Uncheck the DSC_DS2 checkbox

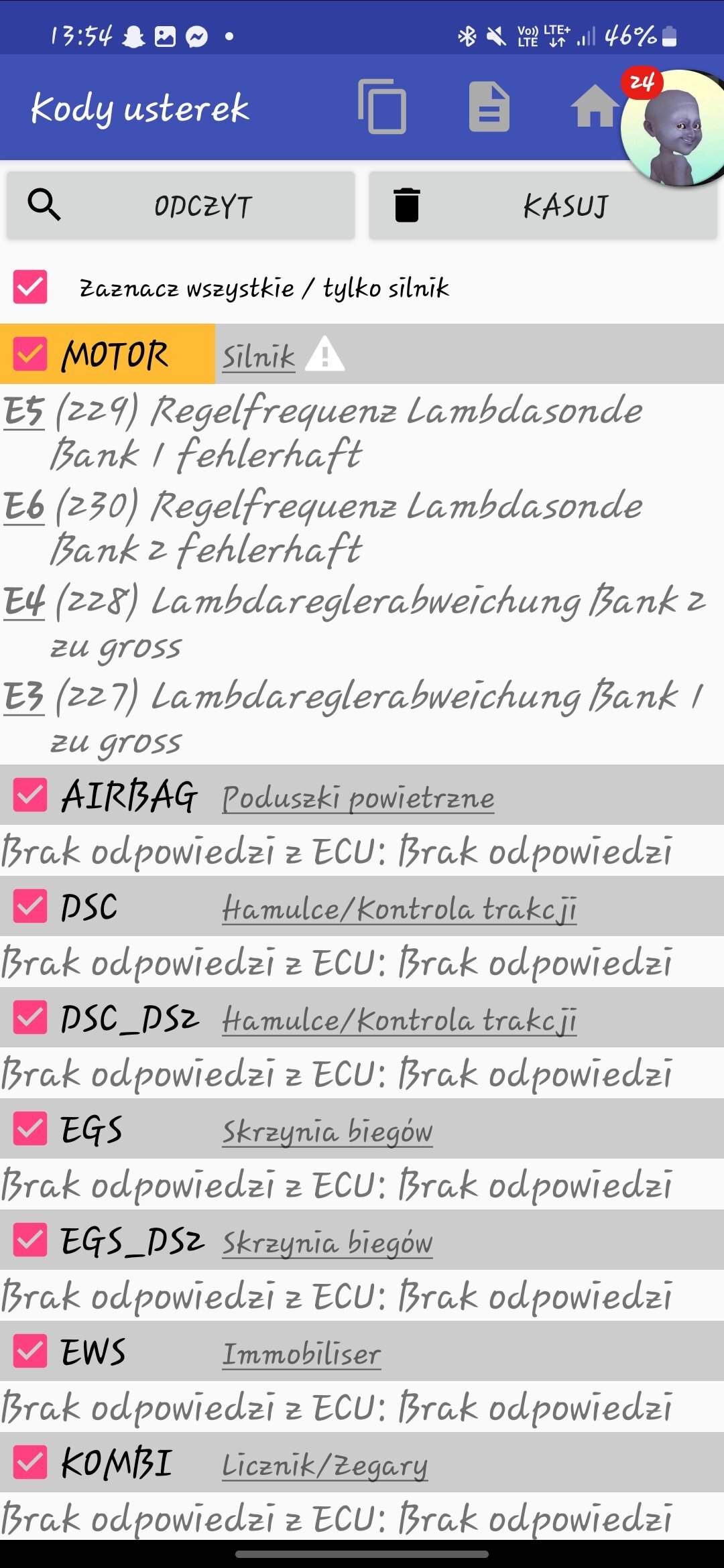coord(30,1017)
